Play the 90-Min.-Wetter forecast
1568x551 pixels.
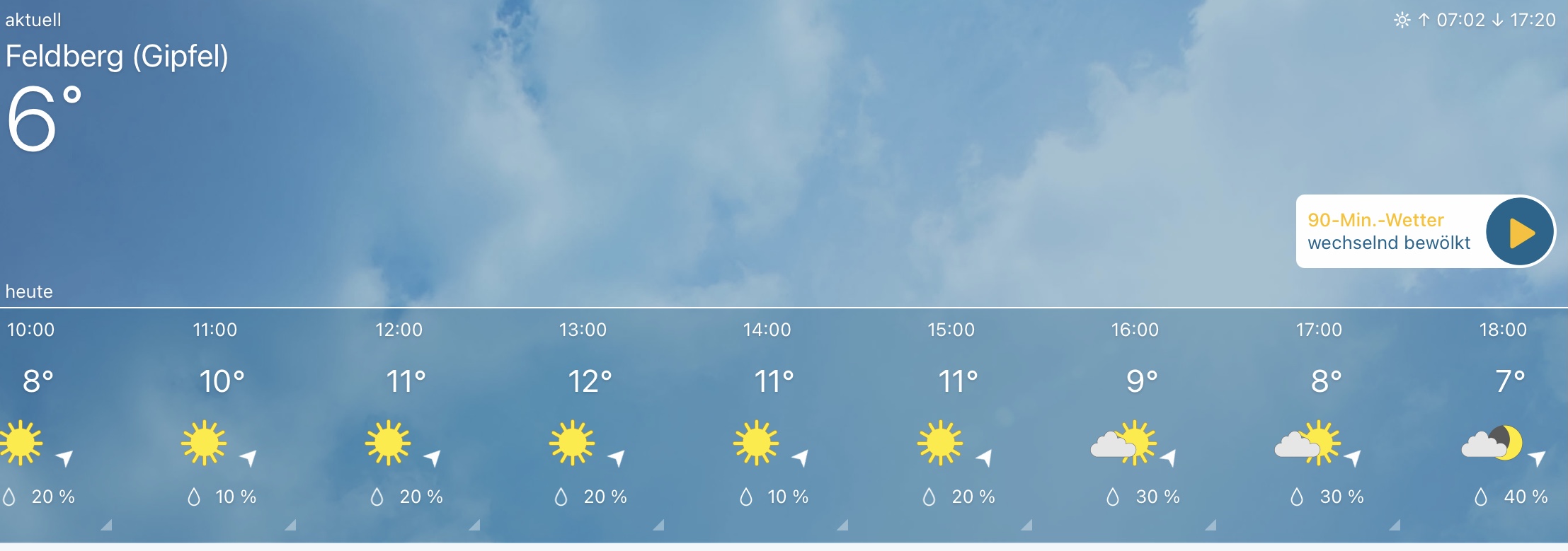[x=1519, y=232]
